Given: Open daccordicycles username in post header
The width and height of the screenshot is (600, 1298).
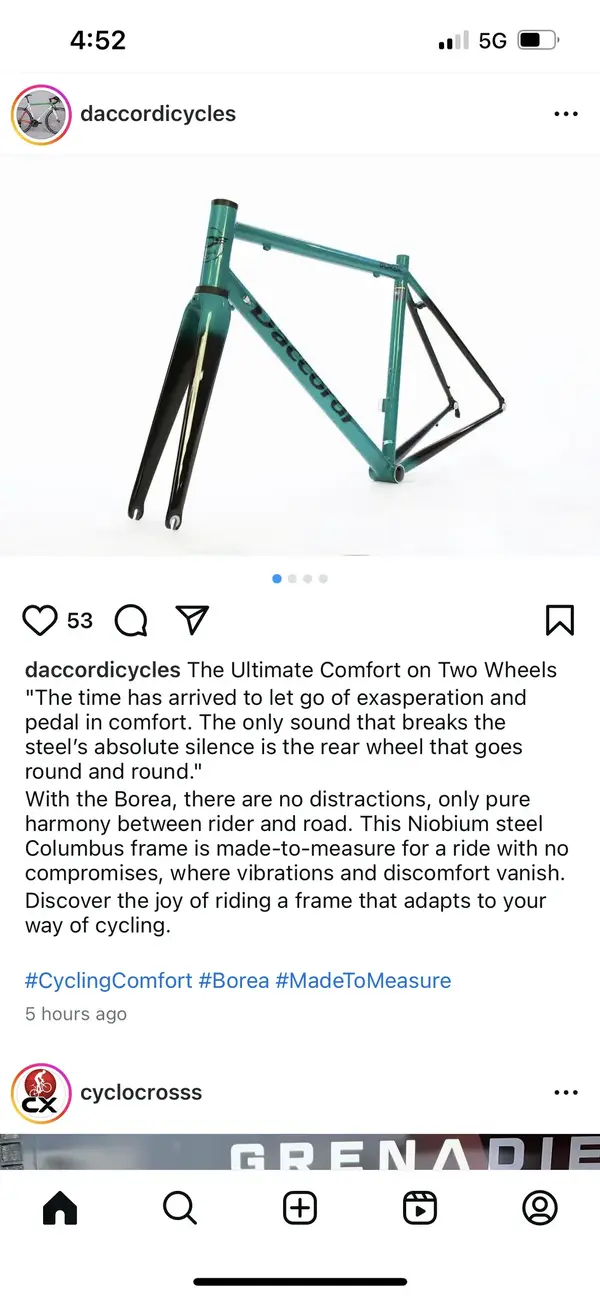Looking at the screenshot, I should pyautogui.click(x=158, y=114).
